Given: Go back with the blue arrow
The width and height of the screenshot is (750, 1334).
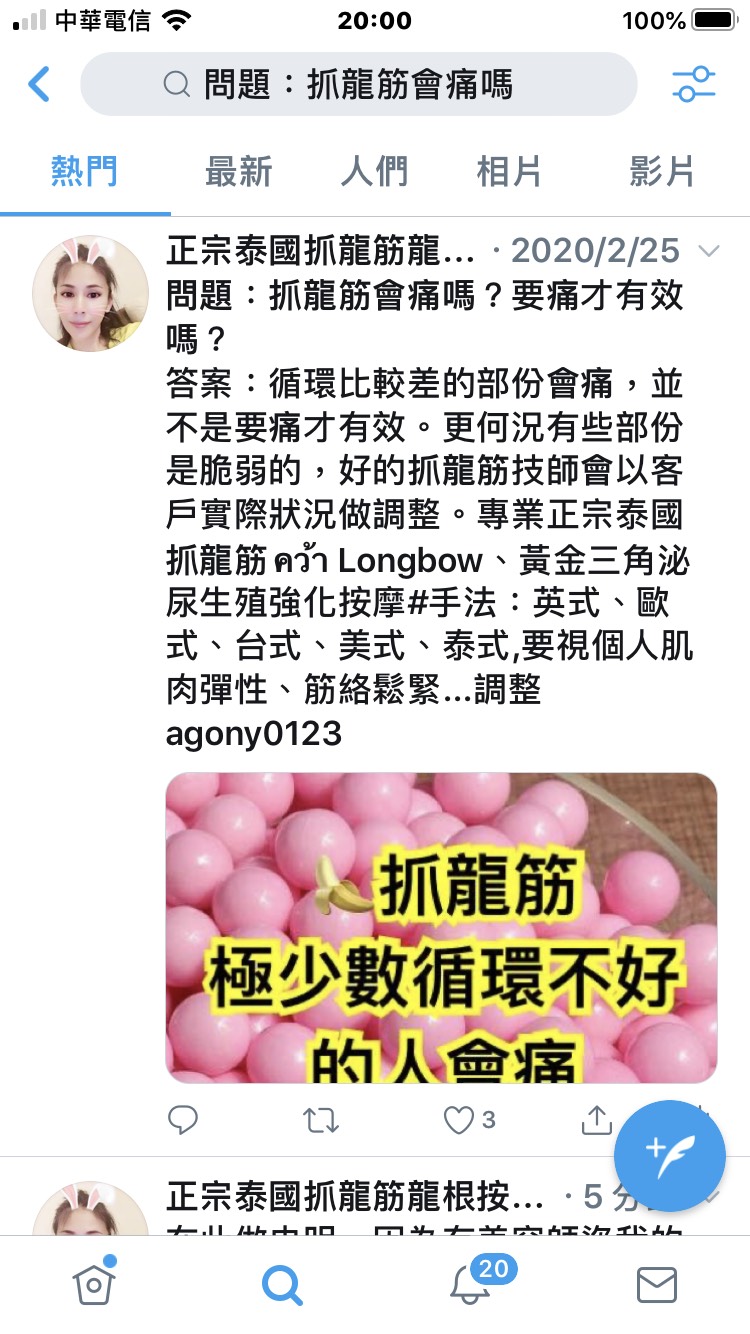Looking at the screenshot, I should (39, 84).
